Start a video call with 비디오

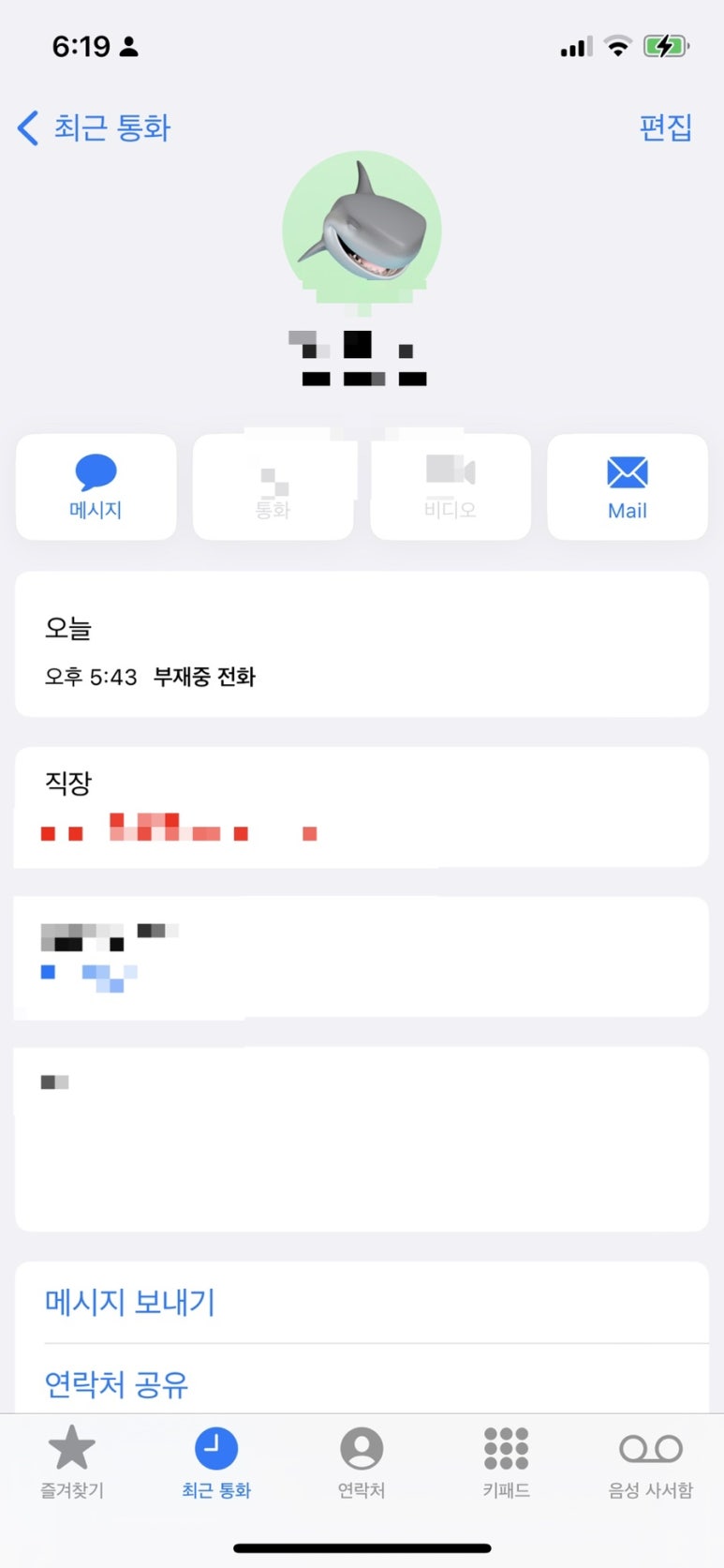click(451, 486)
